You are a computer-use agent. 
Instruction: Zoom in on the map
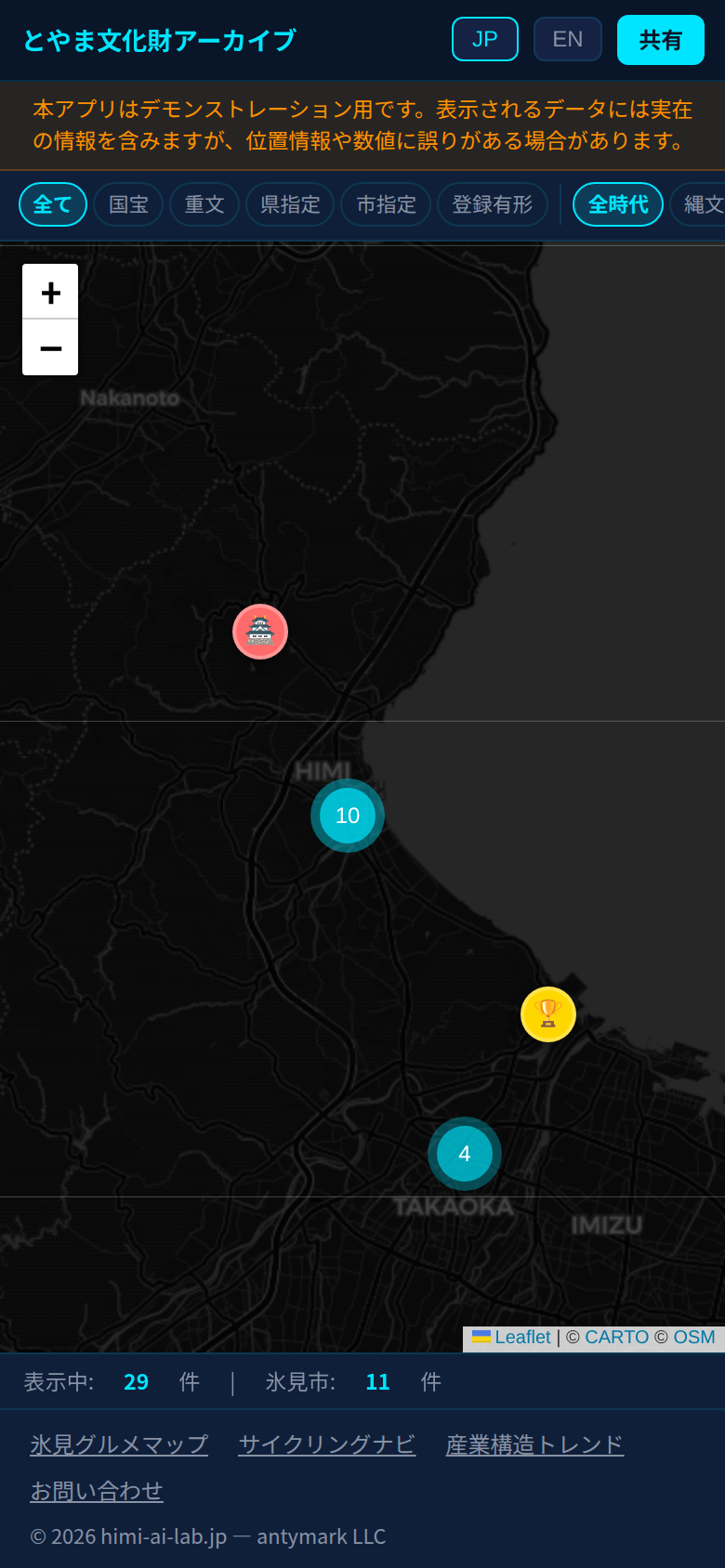tap(50, 293)
